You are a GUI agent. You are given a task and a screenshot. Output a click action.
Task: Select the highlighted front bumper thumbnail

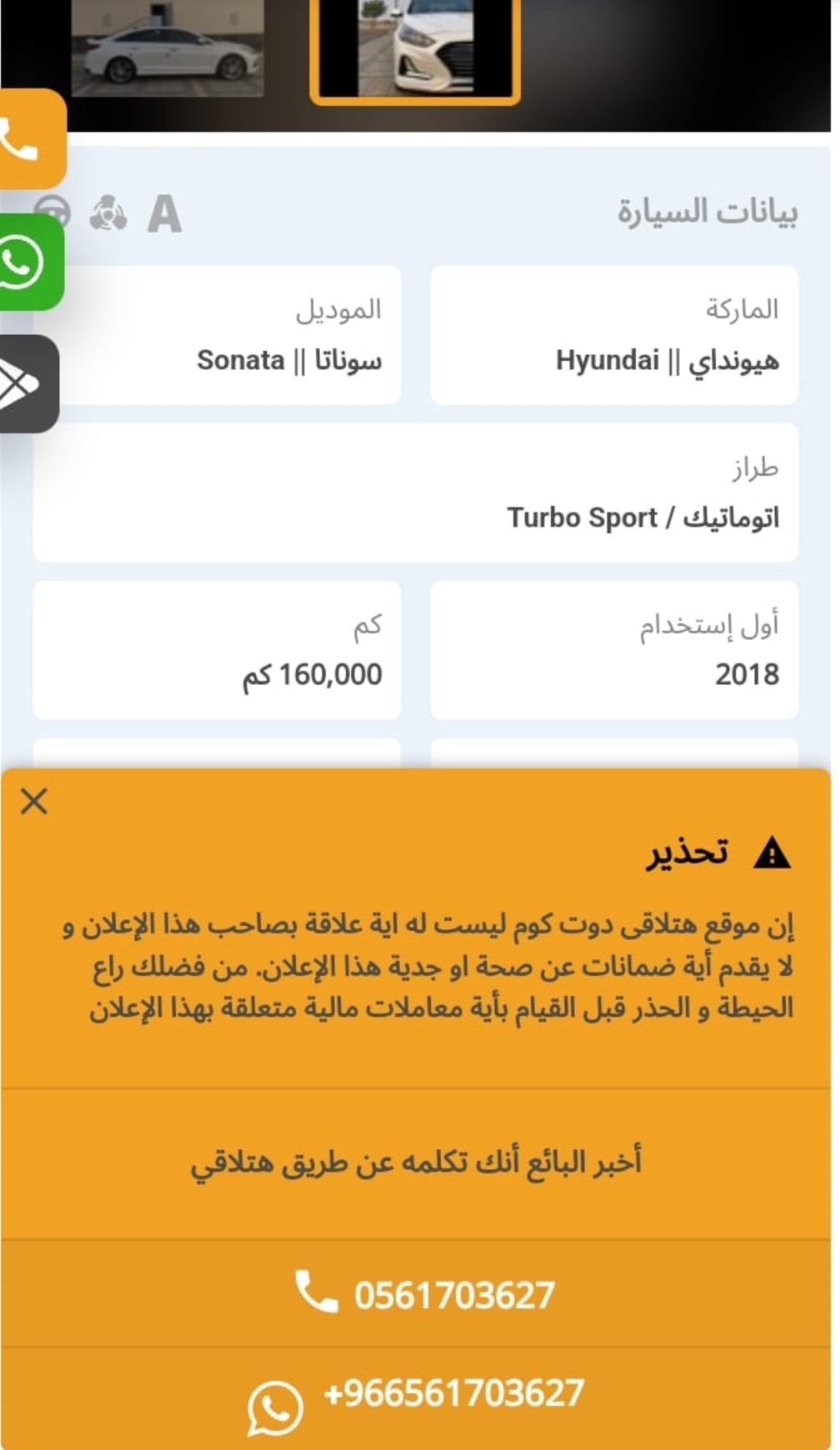415,50
